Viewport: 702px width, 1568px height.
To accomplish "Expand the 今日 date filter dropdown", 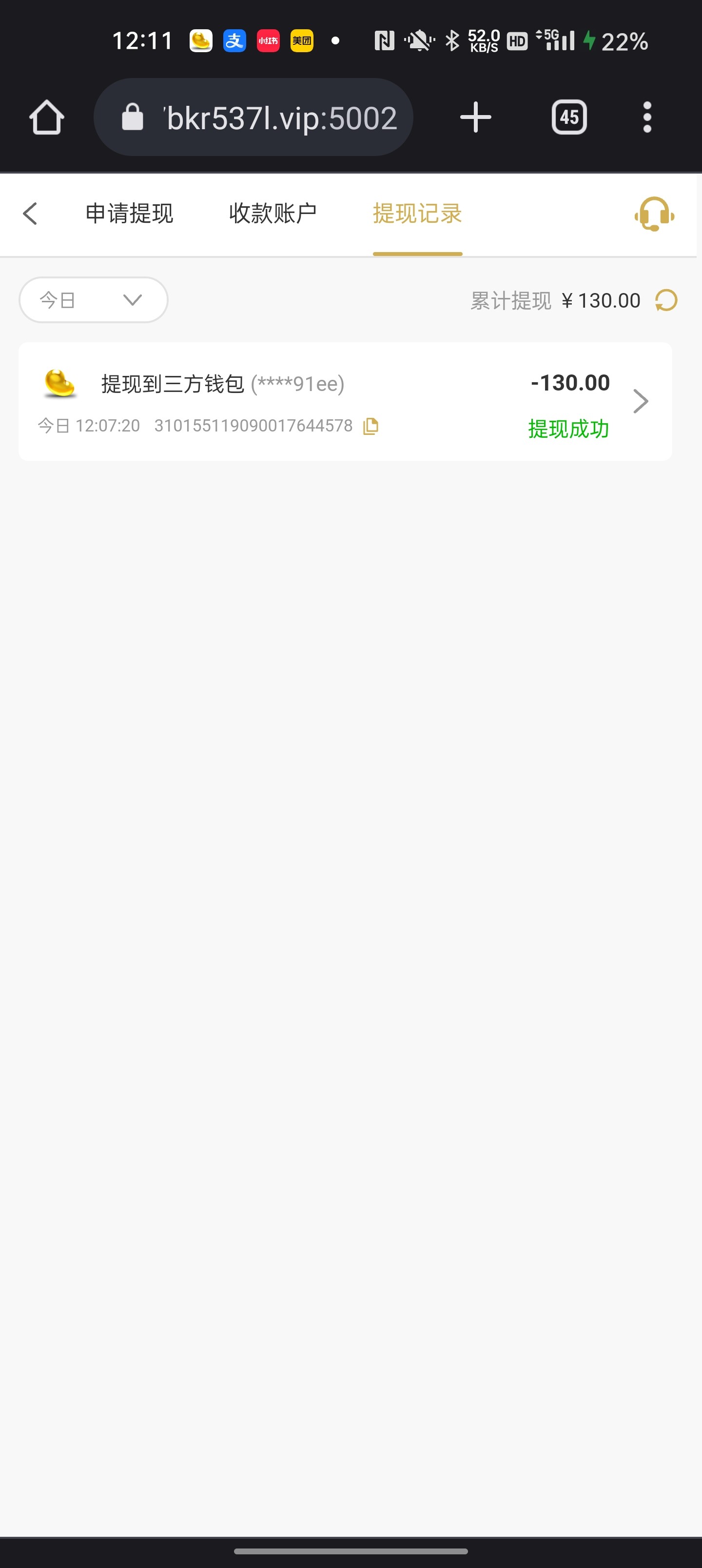I will pyautogui.click(x=93, y=299).
